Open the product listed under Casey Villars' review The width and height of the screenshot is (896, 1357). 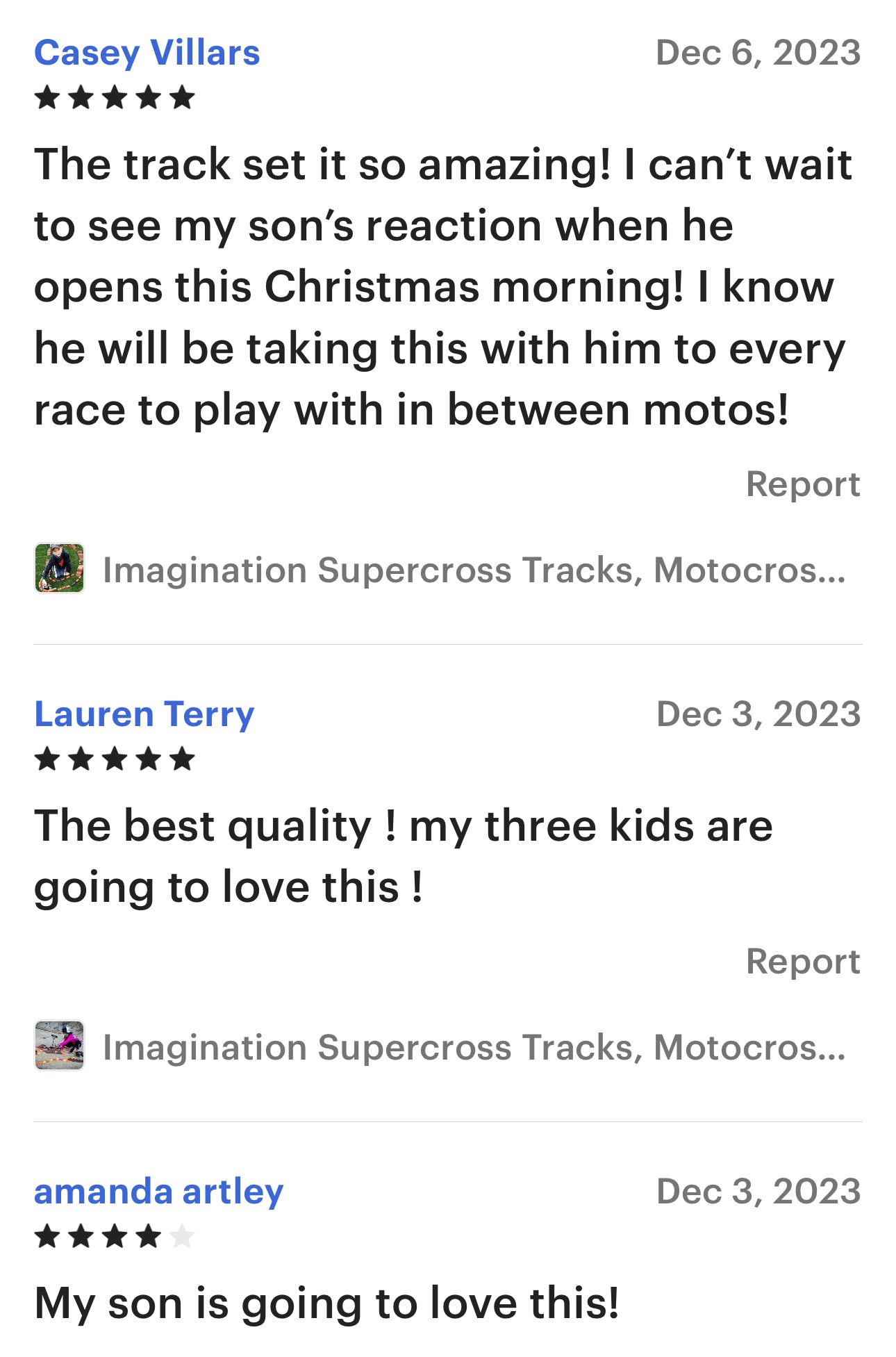[x=474, y=570]
